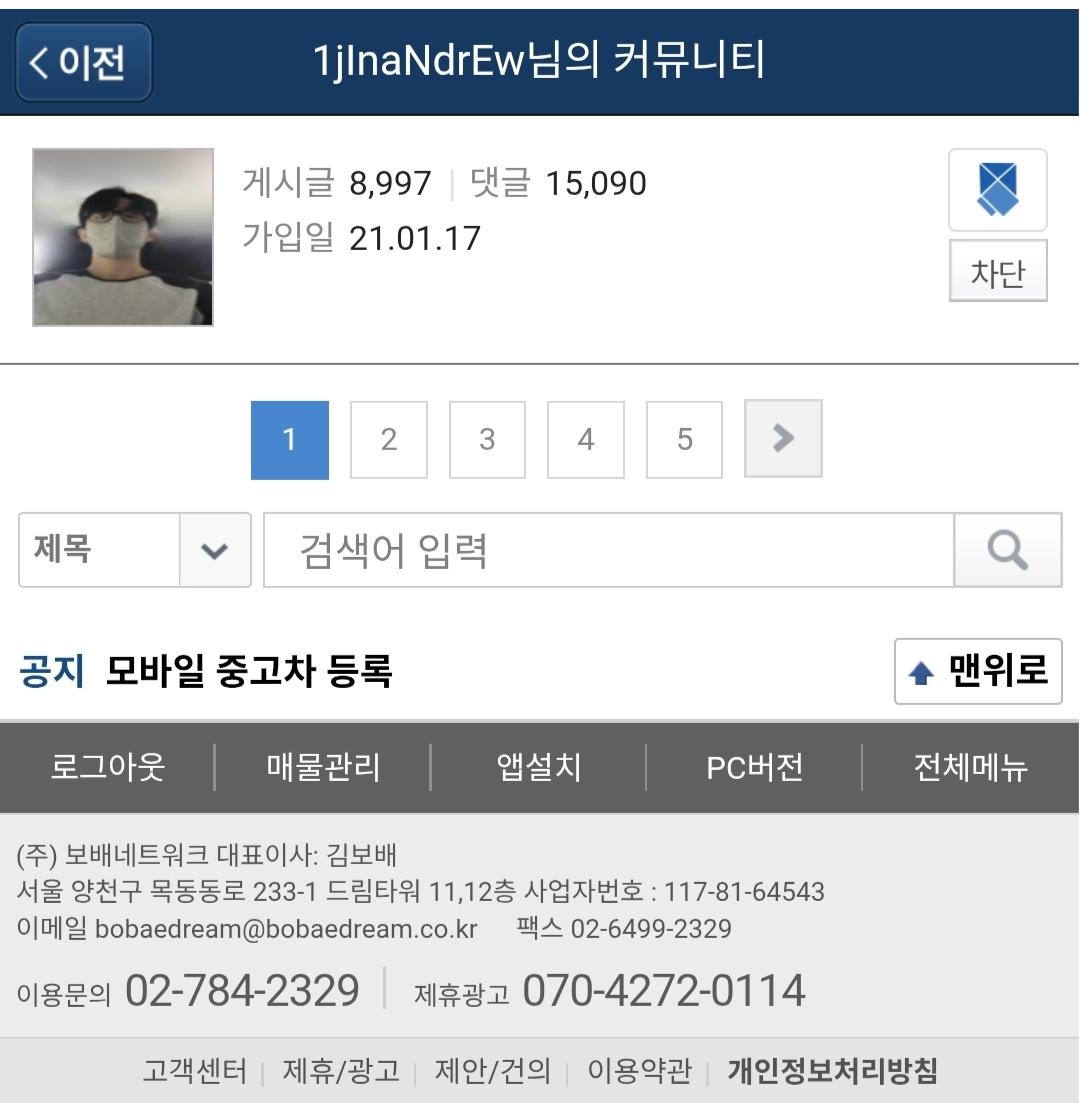The height and width of the screenshot is (1103, 1080).
Task: Expand the 제목 search type dropdown
Action: point(134,550)
